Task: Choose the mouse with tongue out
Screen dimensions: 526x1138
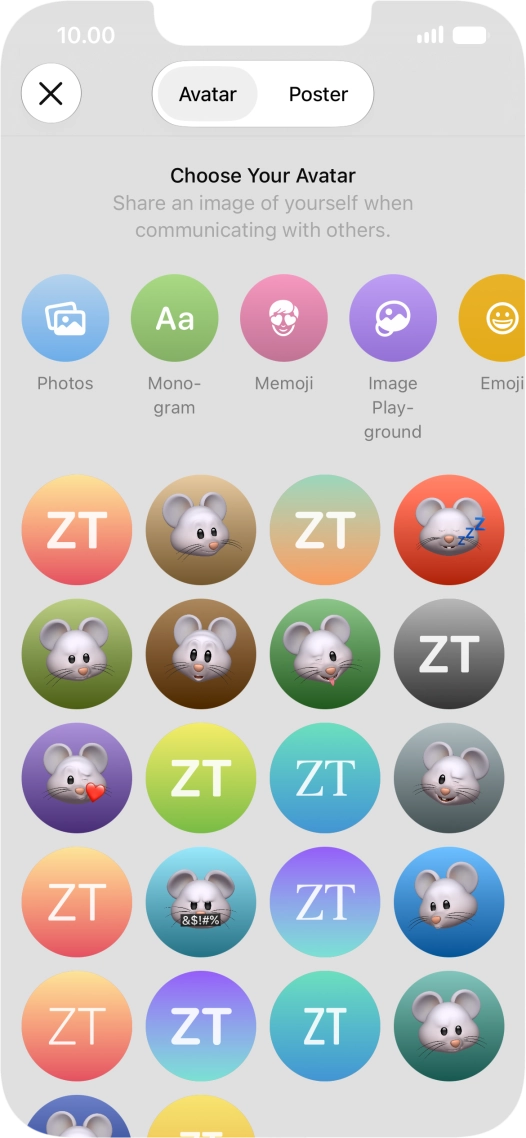Action: (x=325, y=654)
